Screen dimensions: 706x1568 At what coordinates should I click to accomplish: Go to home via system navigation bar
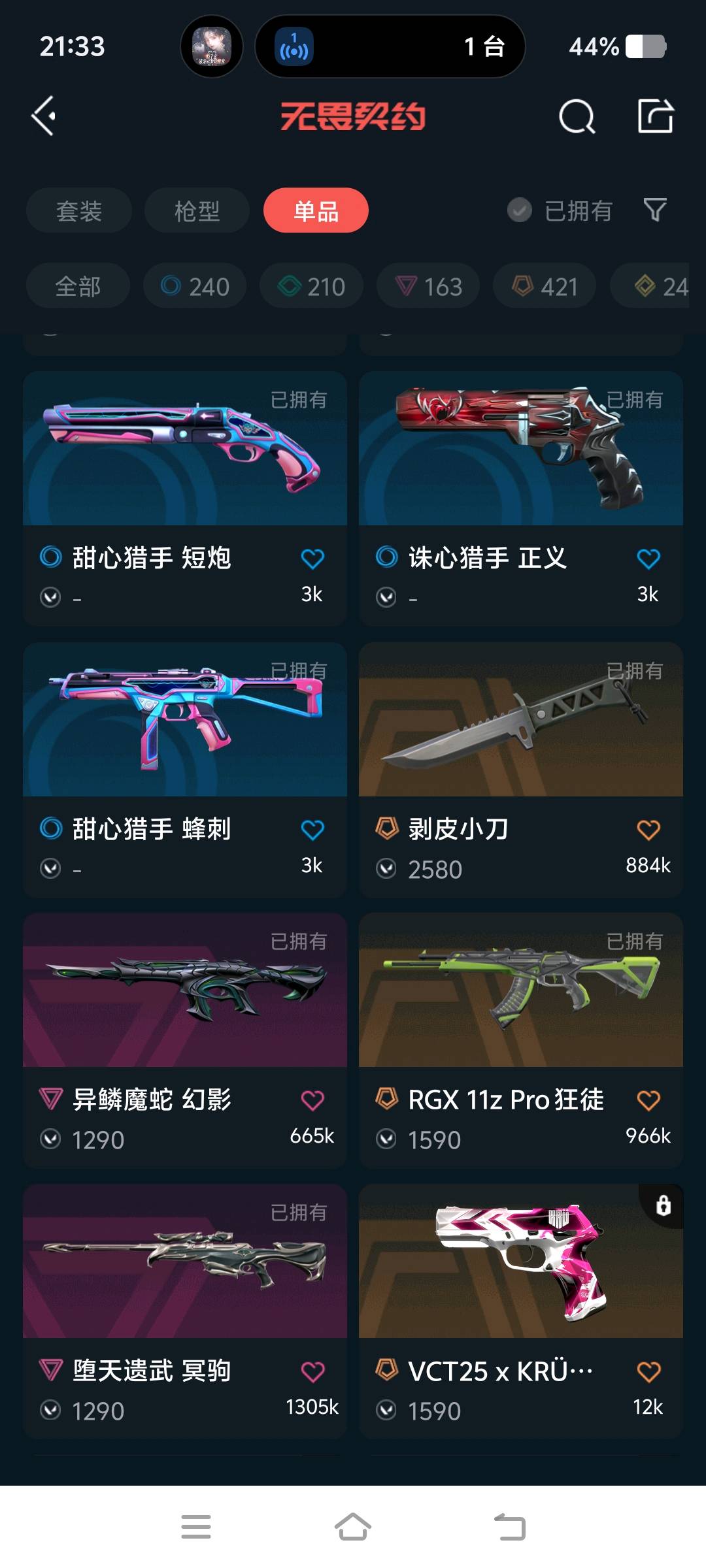pyautogui.click(x=353, y=1527)
